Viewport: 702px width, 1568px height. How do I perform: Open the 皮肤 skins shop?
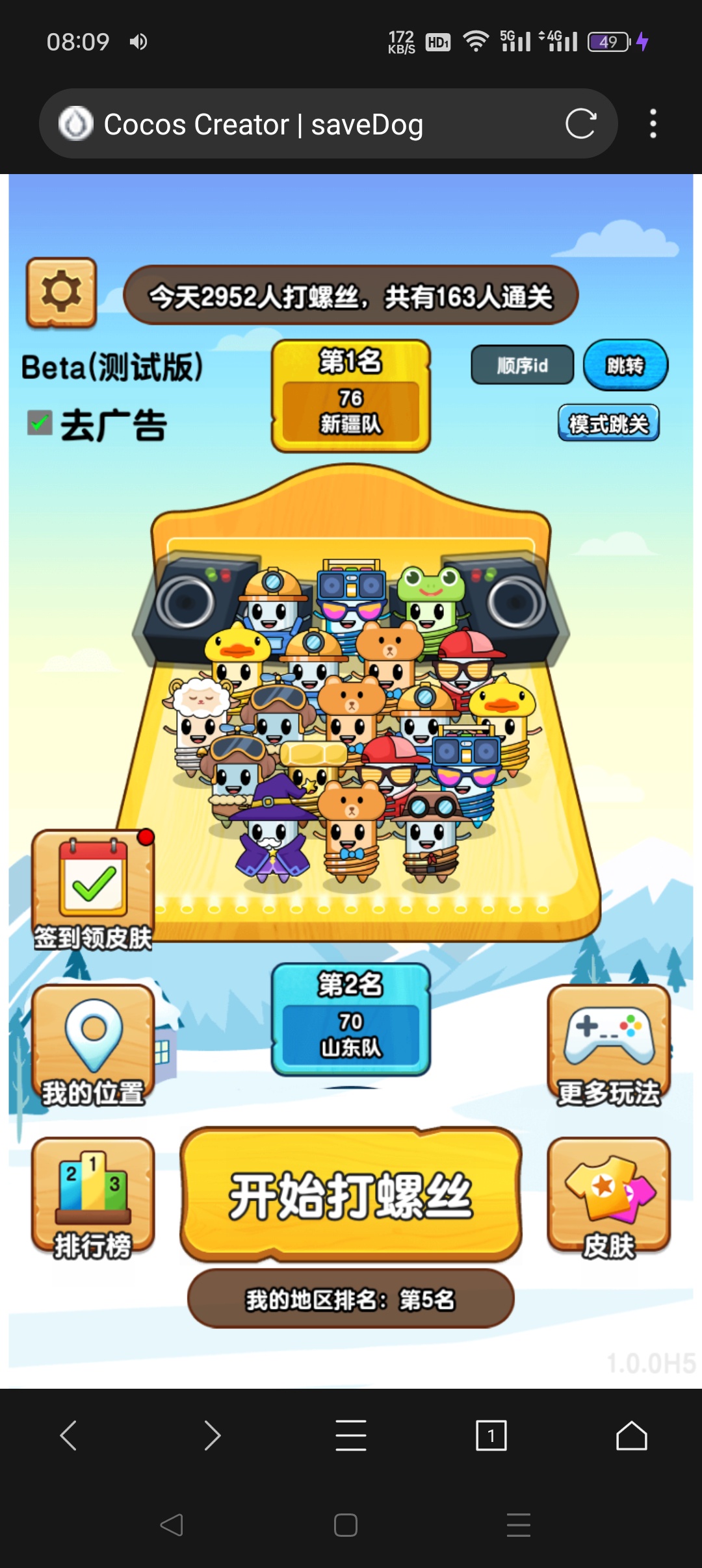click(608, 1197)
